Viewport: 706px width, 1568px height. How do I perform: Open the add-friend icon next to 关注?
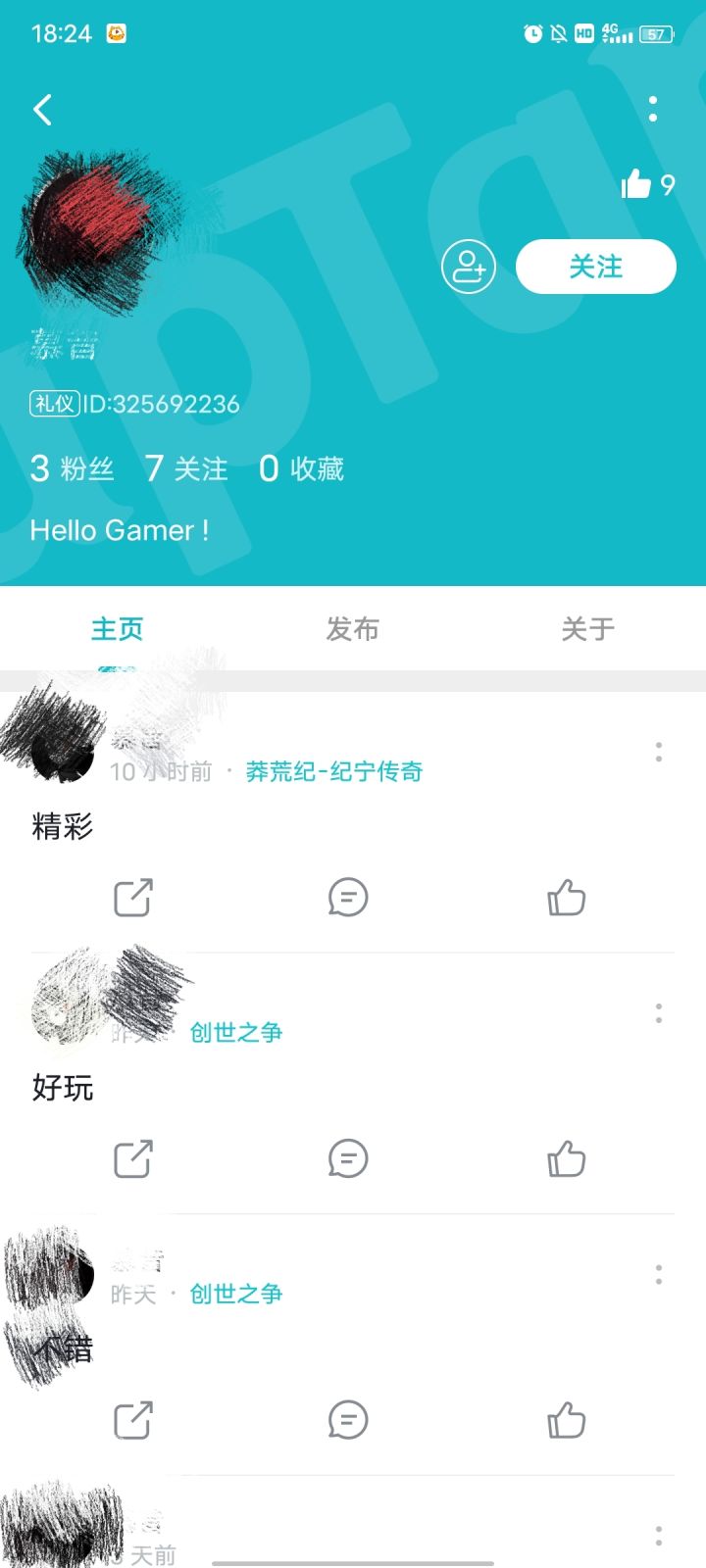click(468, 266)
